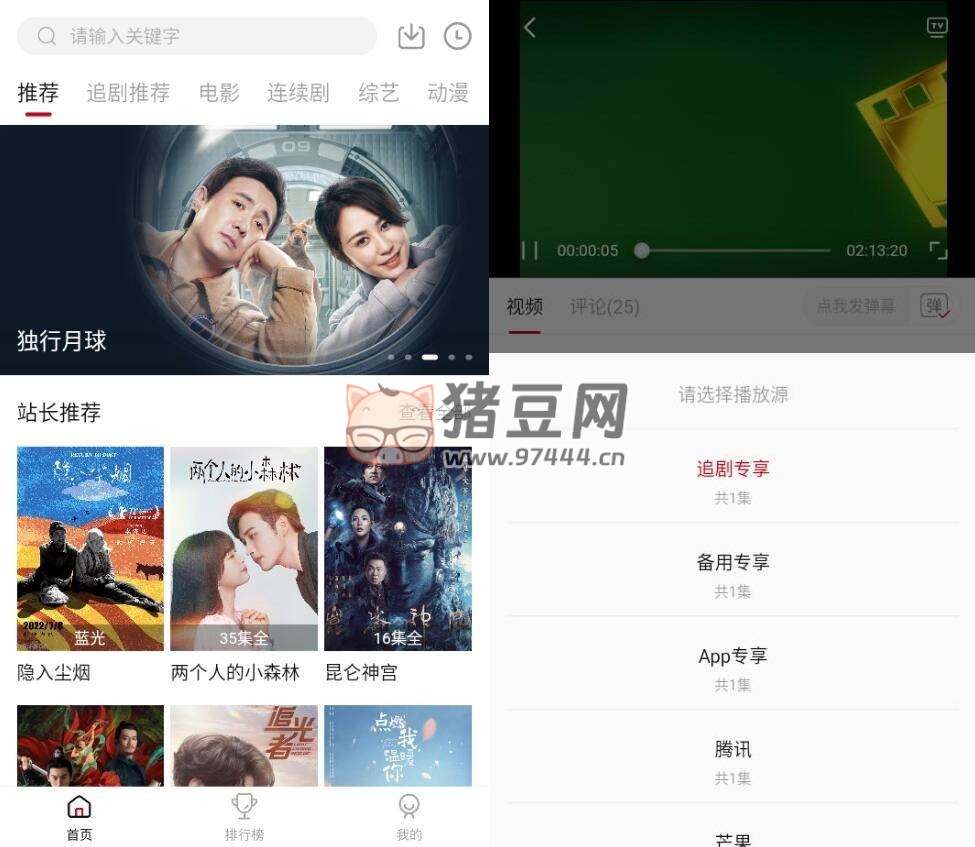Pause the playing video

[x=530, y=250]
